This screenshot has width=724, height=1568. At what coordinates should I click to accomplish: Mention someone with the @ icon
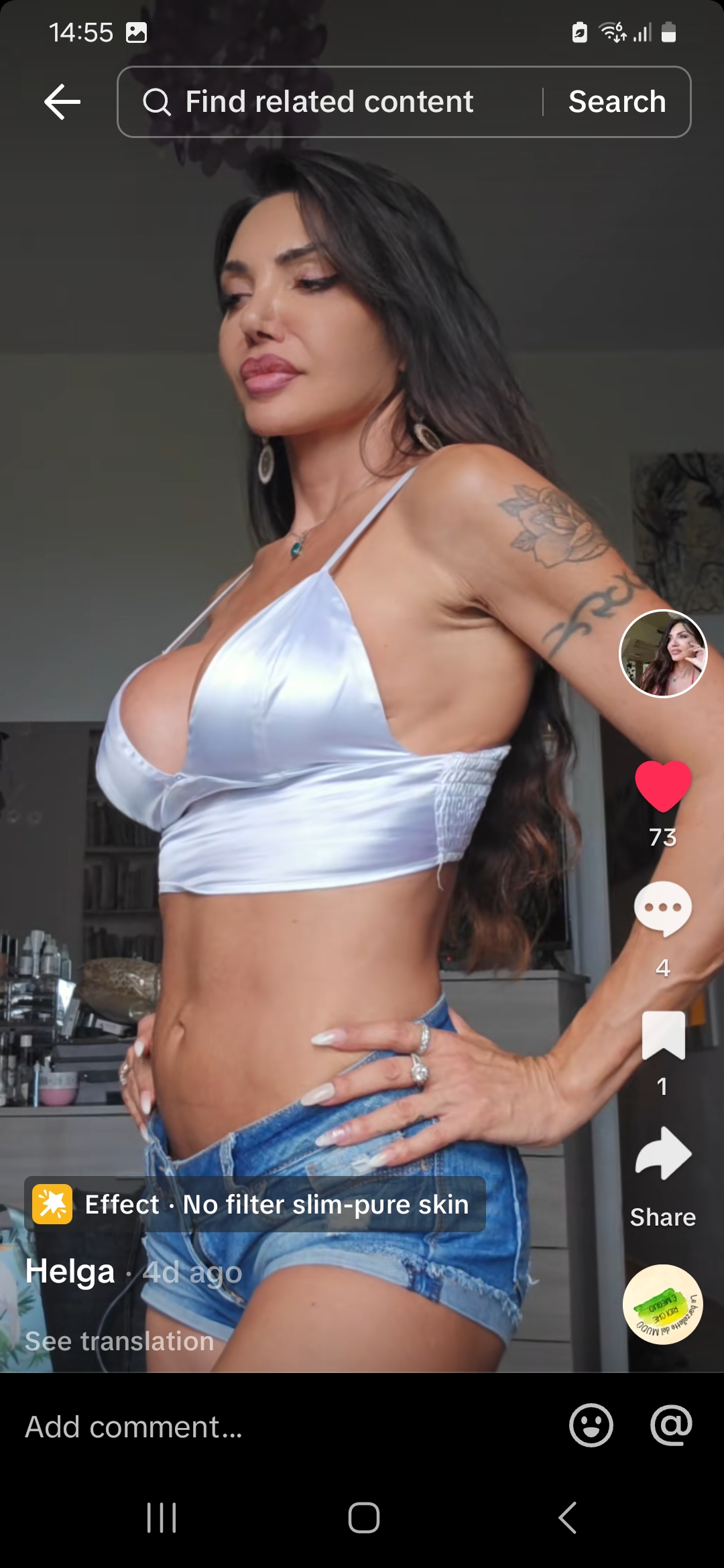[x=671, y=1425]
